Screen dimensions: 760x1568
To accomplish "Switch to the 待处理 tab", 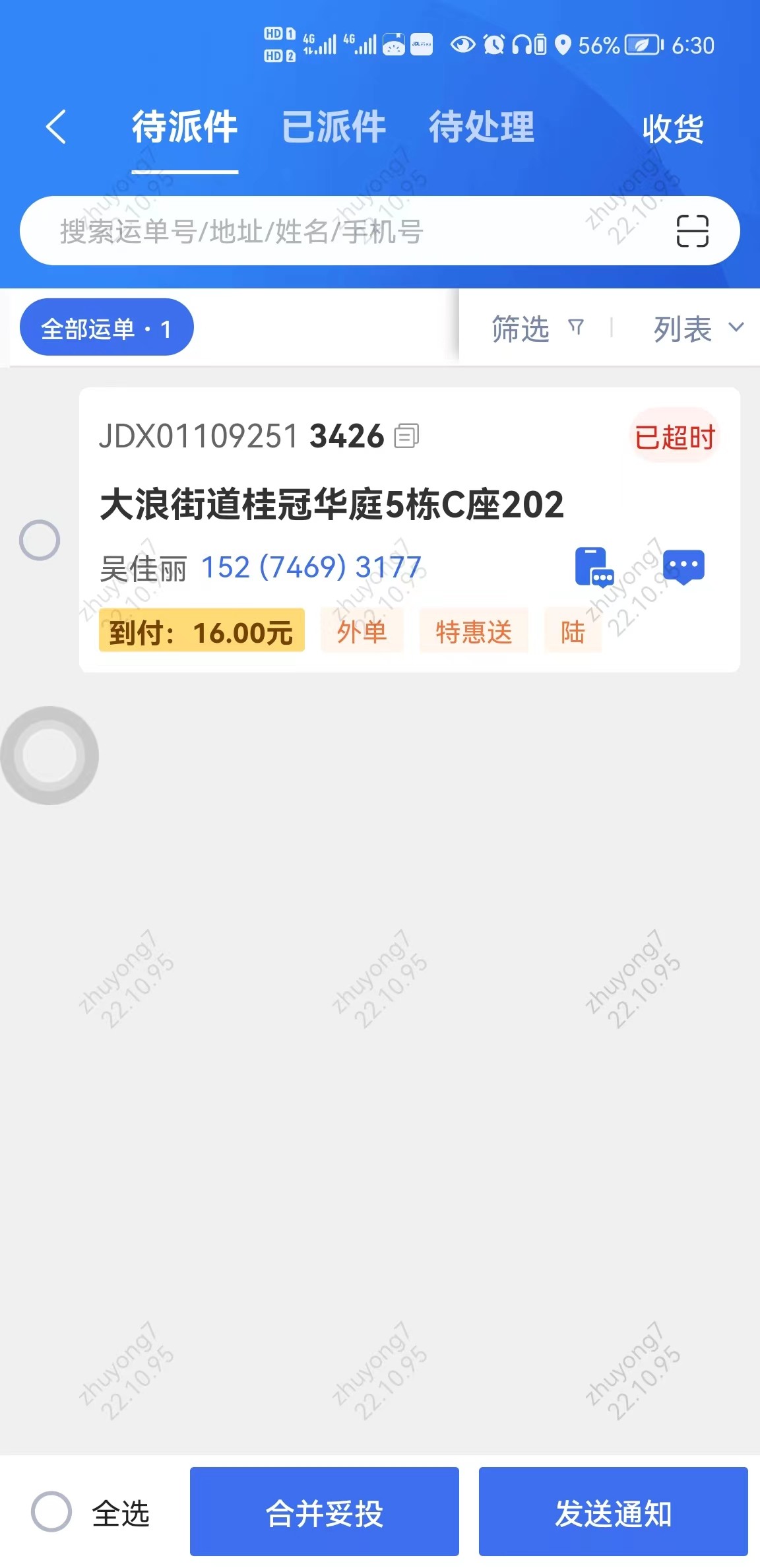I will (x=481, y=127).
